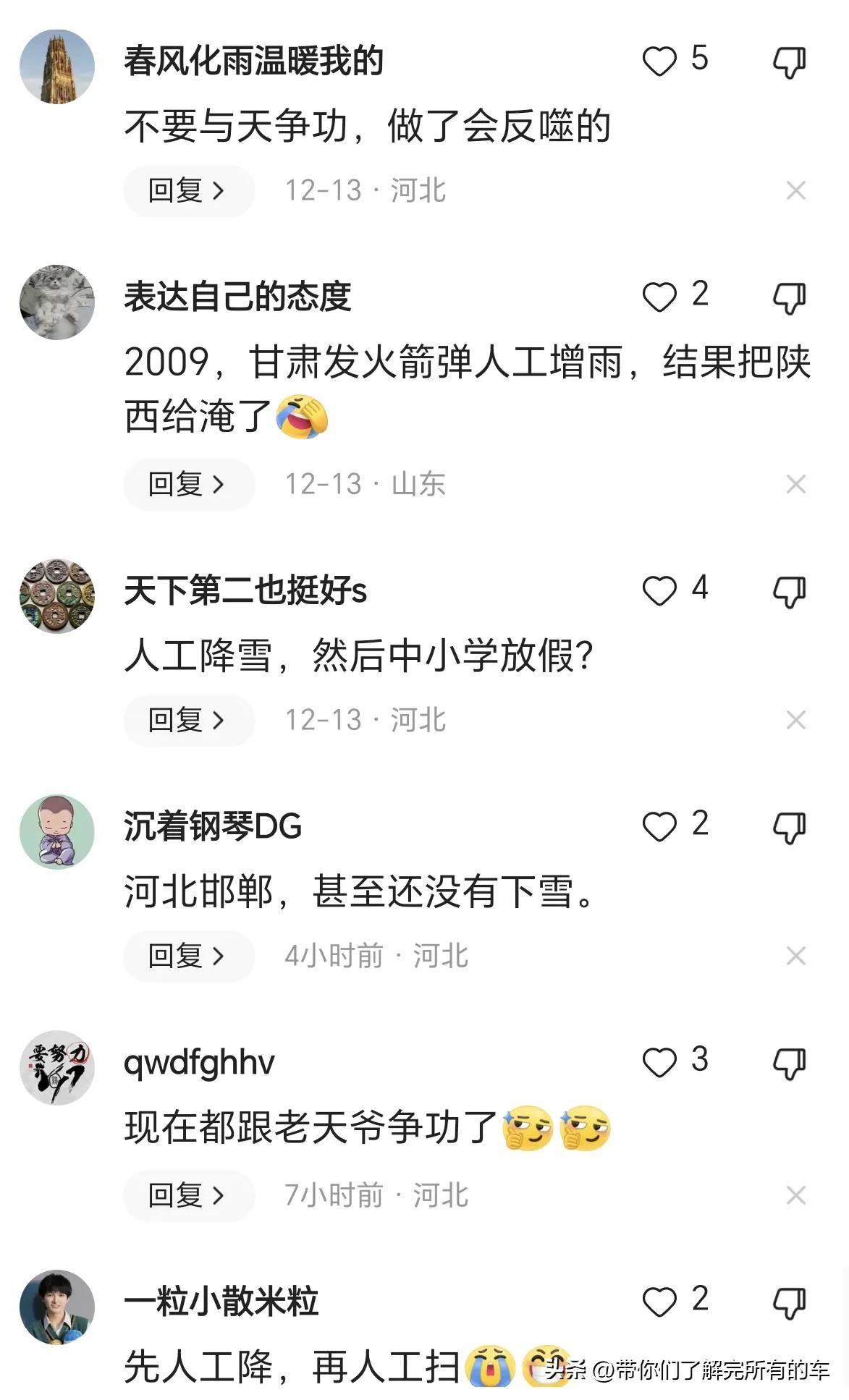Dismiss the comment by 春风化雨温暖我的
The width and height of the screenshot is (849, 1400).
pos(795,191)
